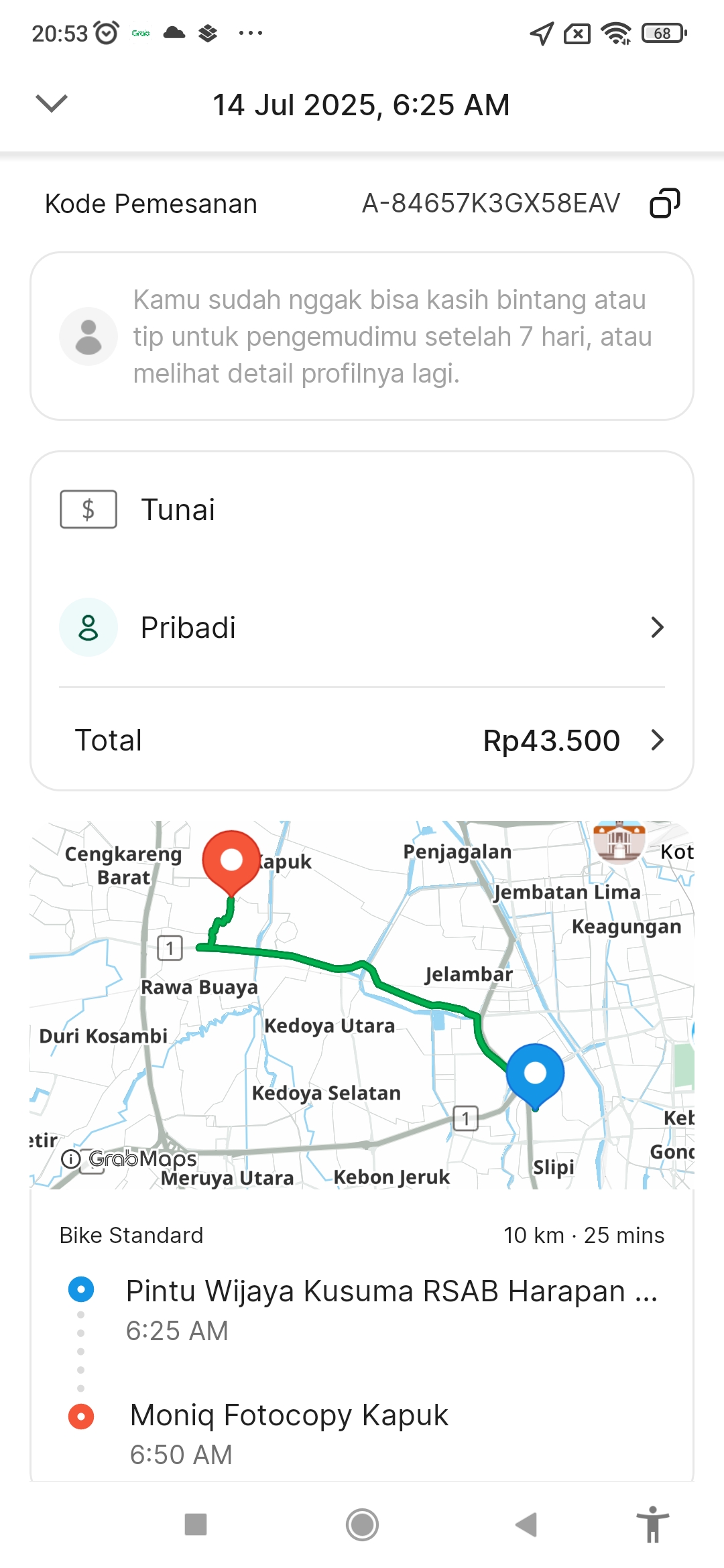Open GrabMaps info icon on the map
724x1568 pixels.
point(71,1159)
